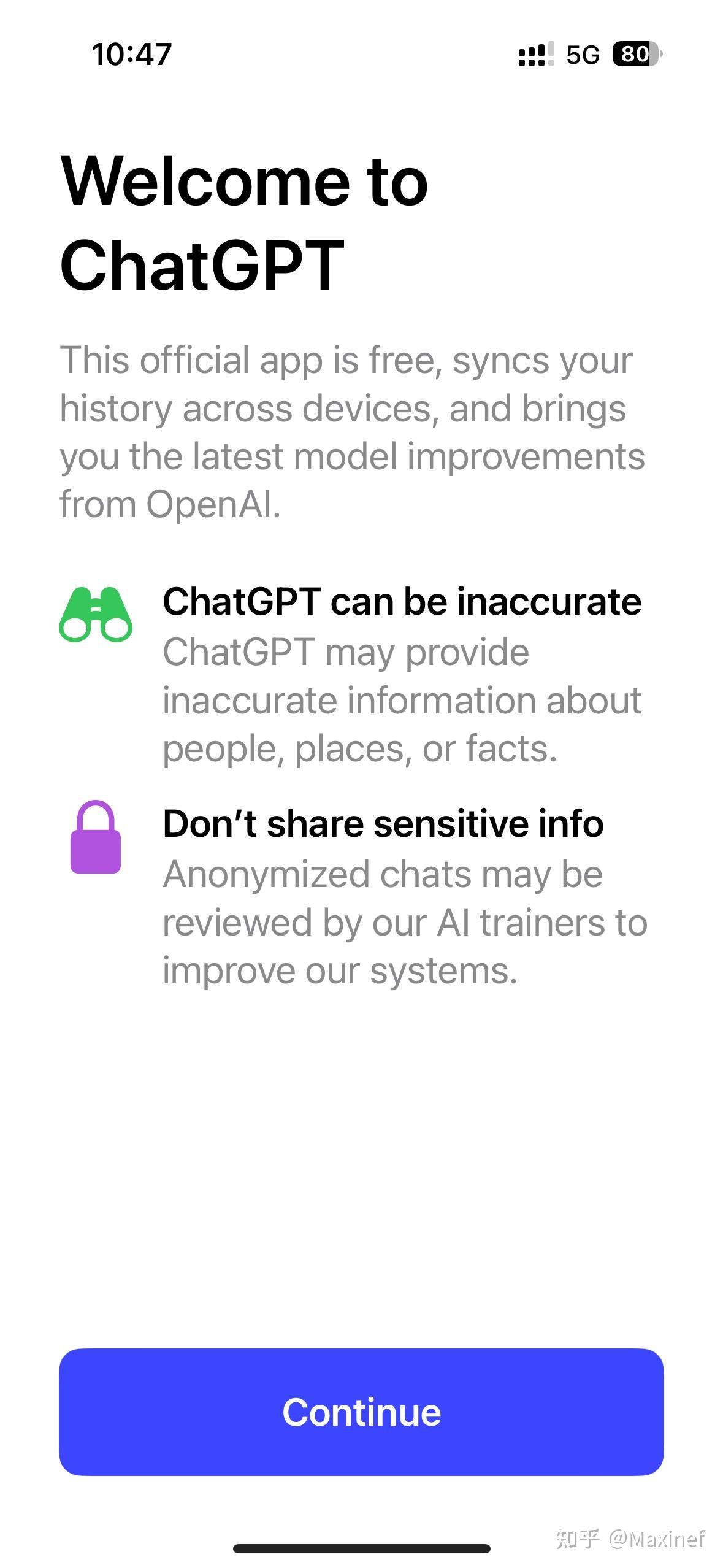Tap the clock showing 10:47
This screenshot has width=723, height=1568.
pyautogui.click(x=131, y=54)
